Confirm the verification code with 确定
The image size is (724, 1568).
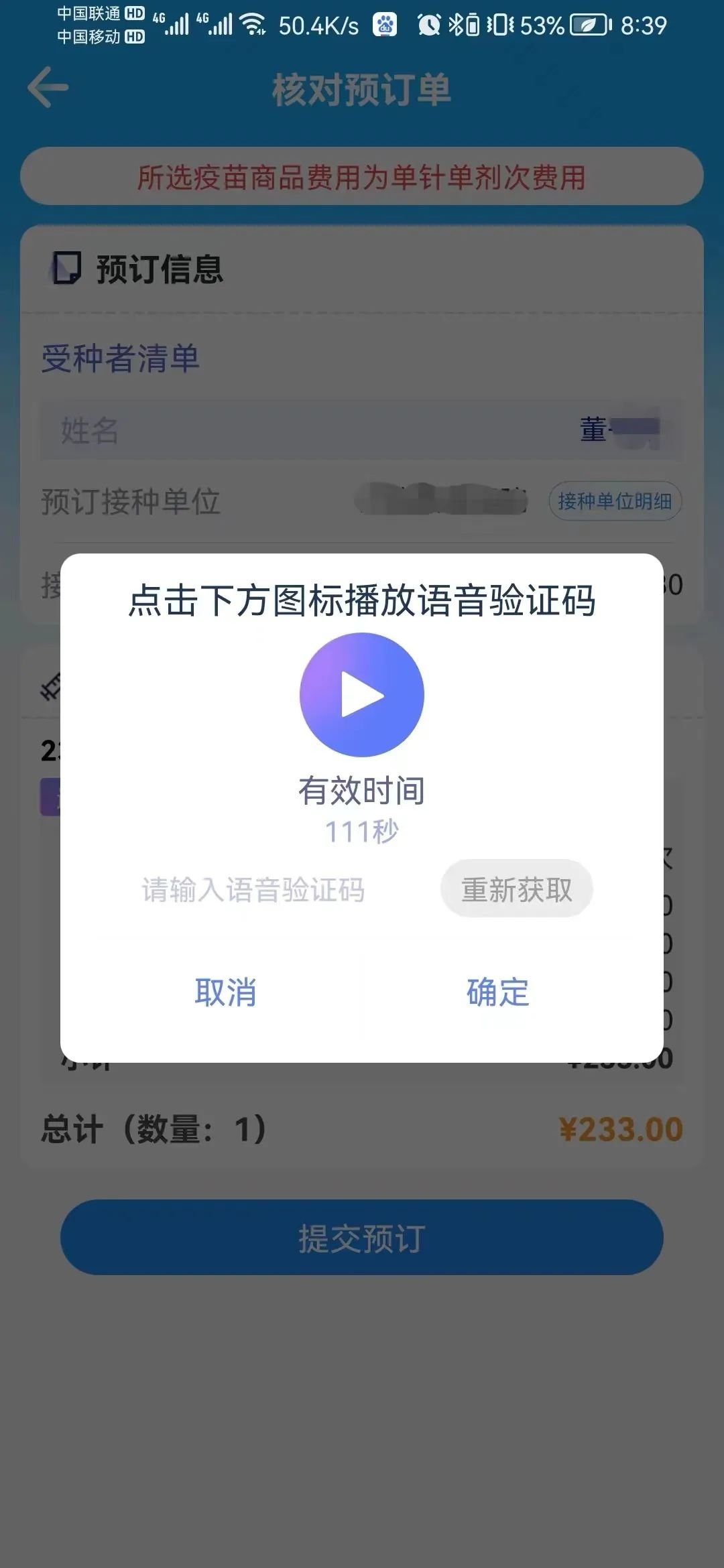click(497, 992)
